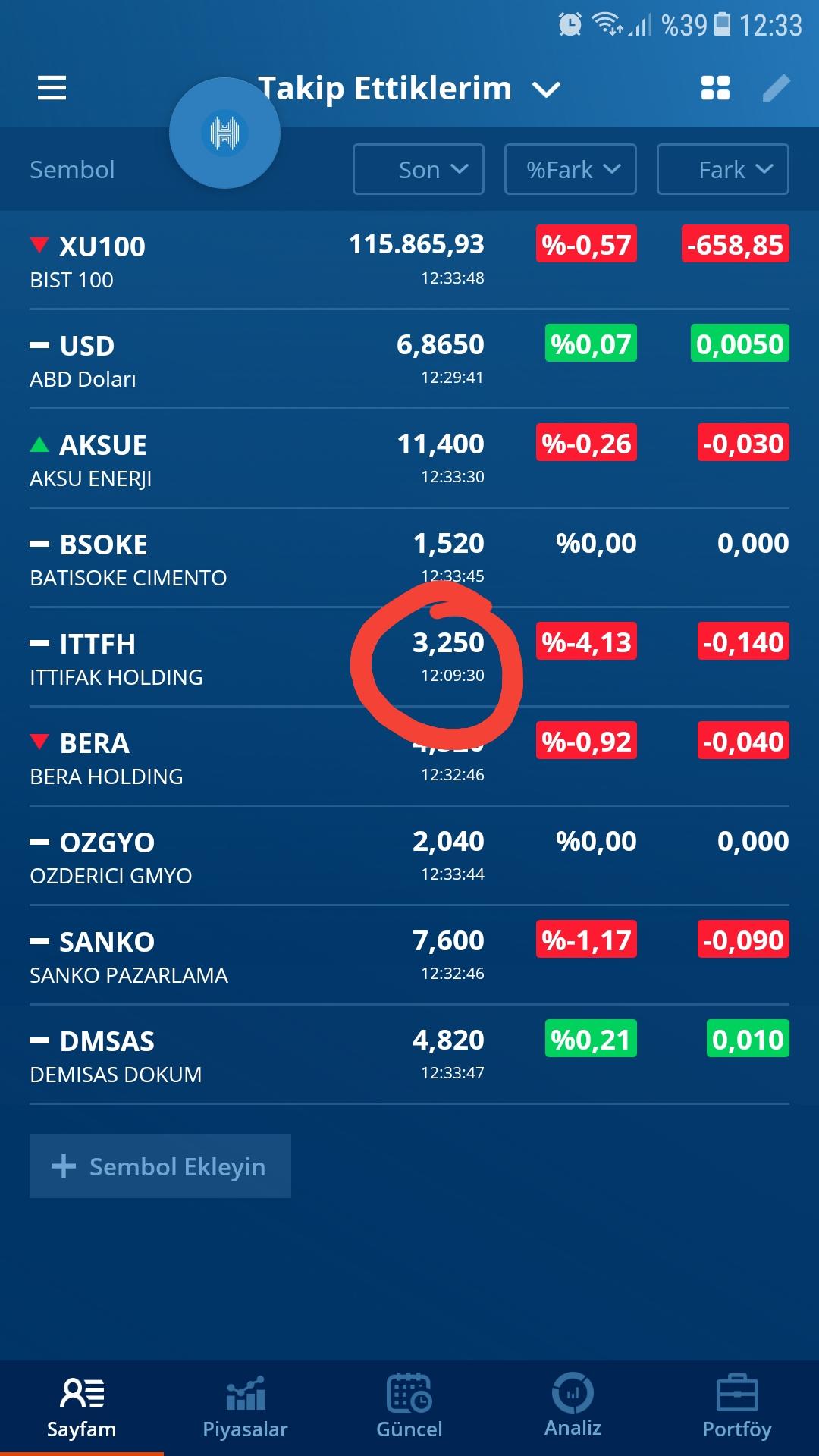Switch to the Piyasalar tab
819x1456 pixels.
[x=245, y=1407]
